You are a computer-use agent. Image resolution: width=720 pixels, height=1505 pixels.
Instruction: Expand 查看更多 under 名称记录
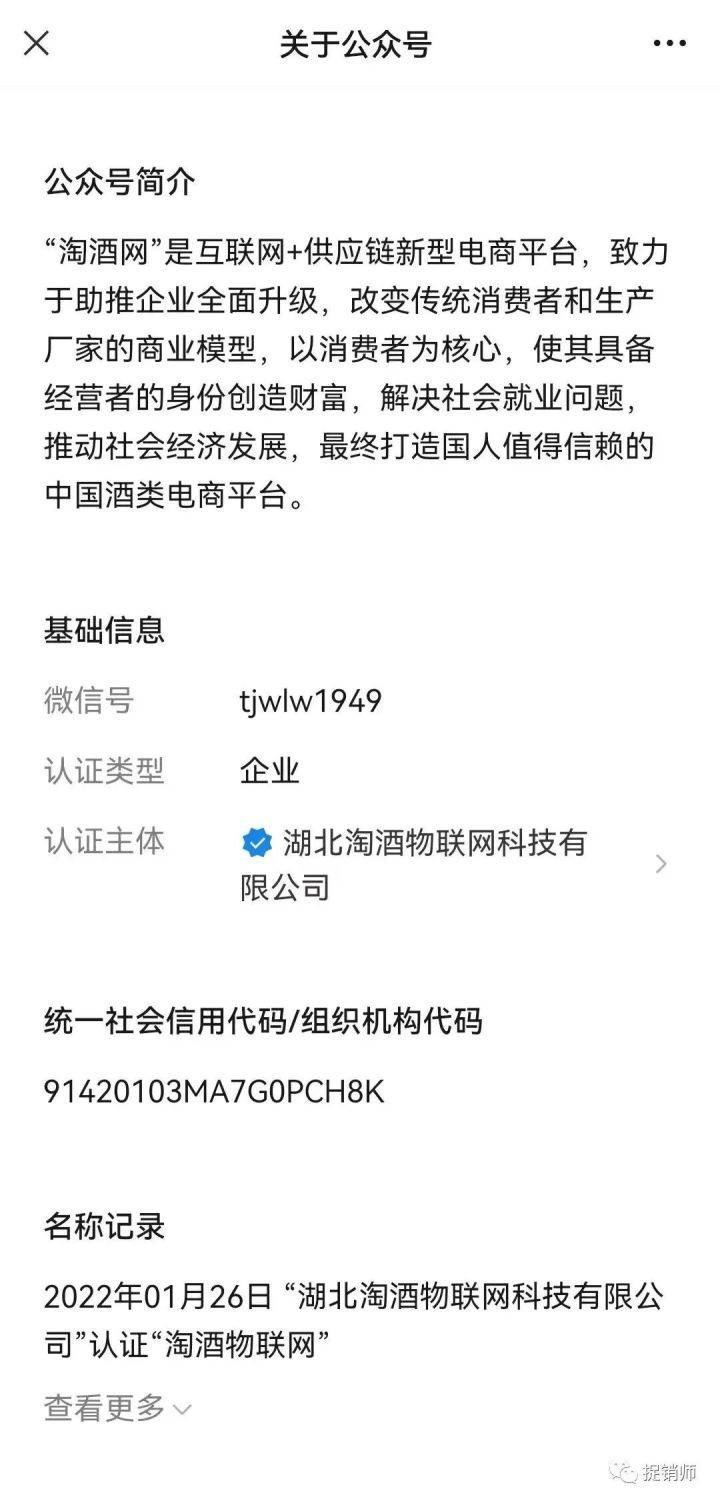click(x=117, y=1408)
